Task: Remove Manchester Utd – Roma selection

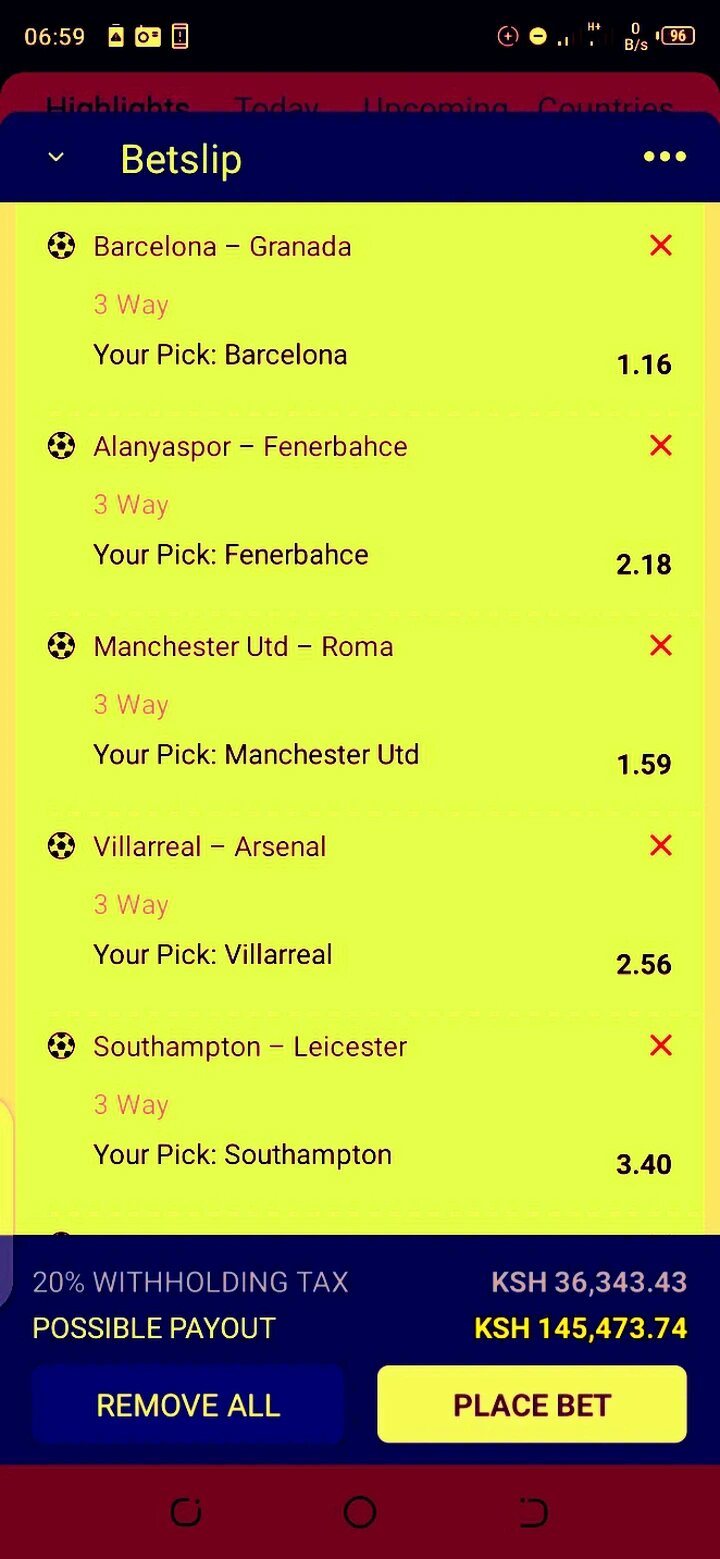Action: coord(660,646)
